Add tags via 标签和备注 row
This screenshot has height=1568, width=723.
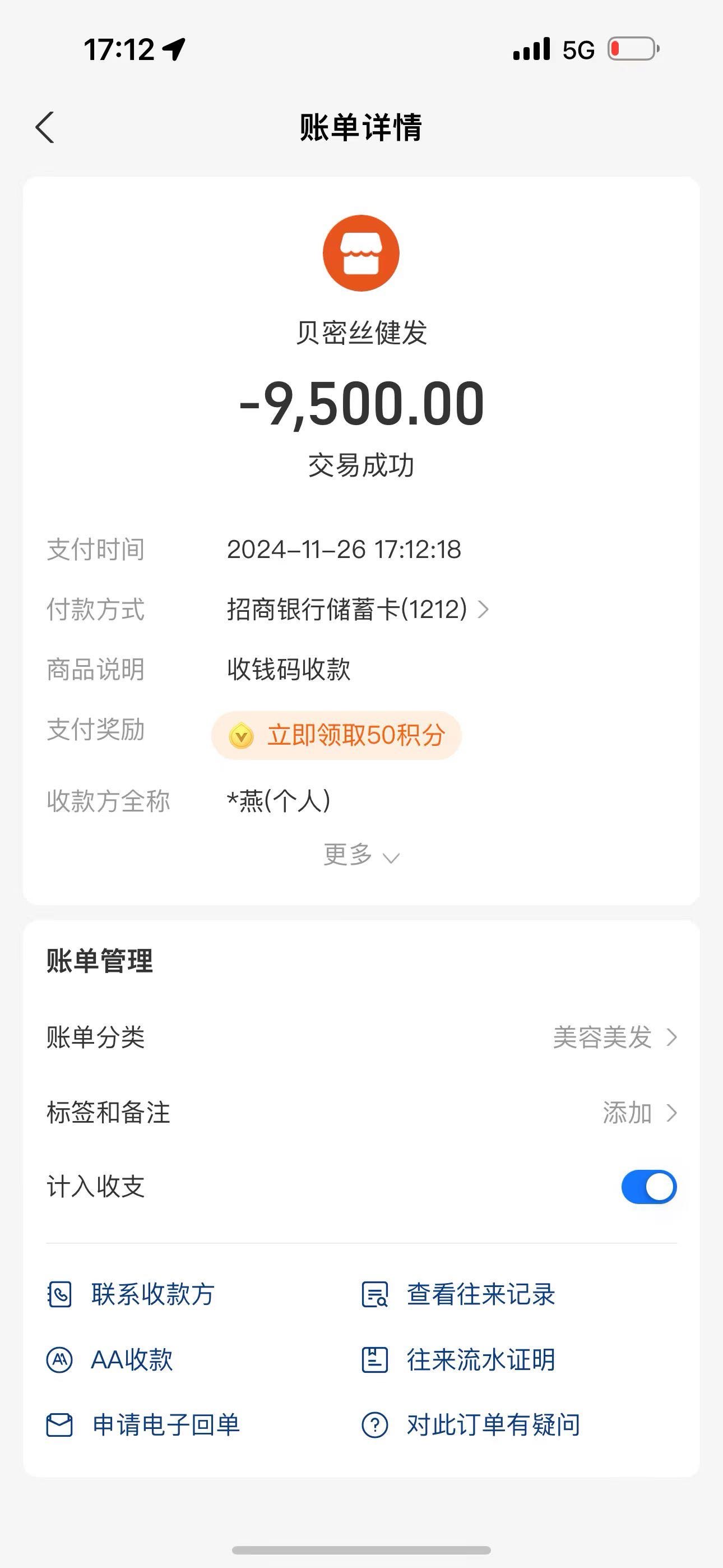pyautogui.click(x=361, y=1112)
